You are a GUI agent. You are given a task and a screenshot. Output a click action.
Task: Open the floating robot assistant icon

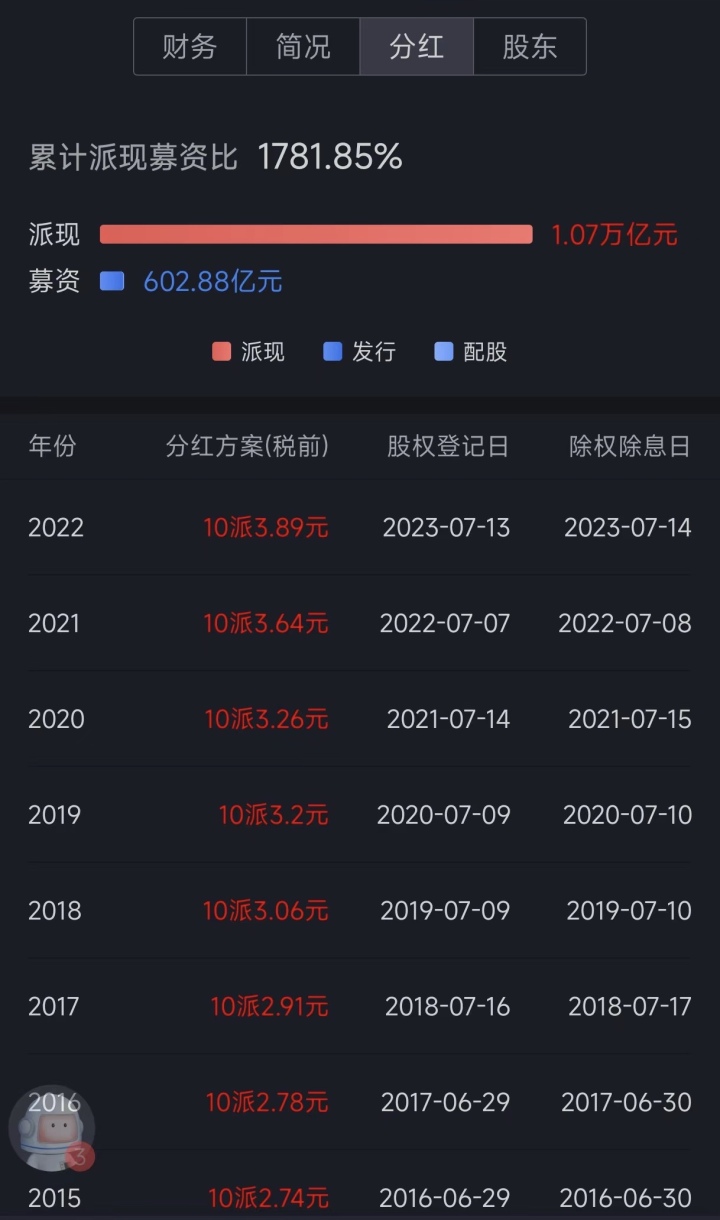tap(52, 1129)
